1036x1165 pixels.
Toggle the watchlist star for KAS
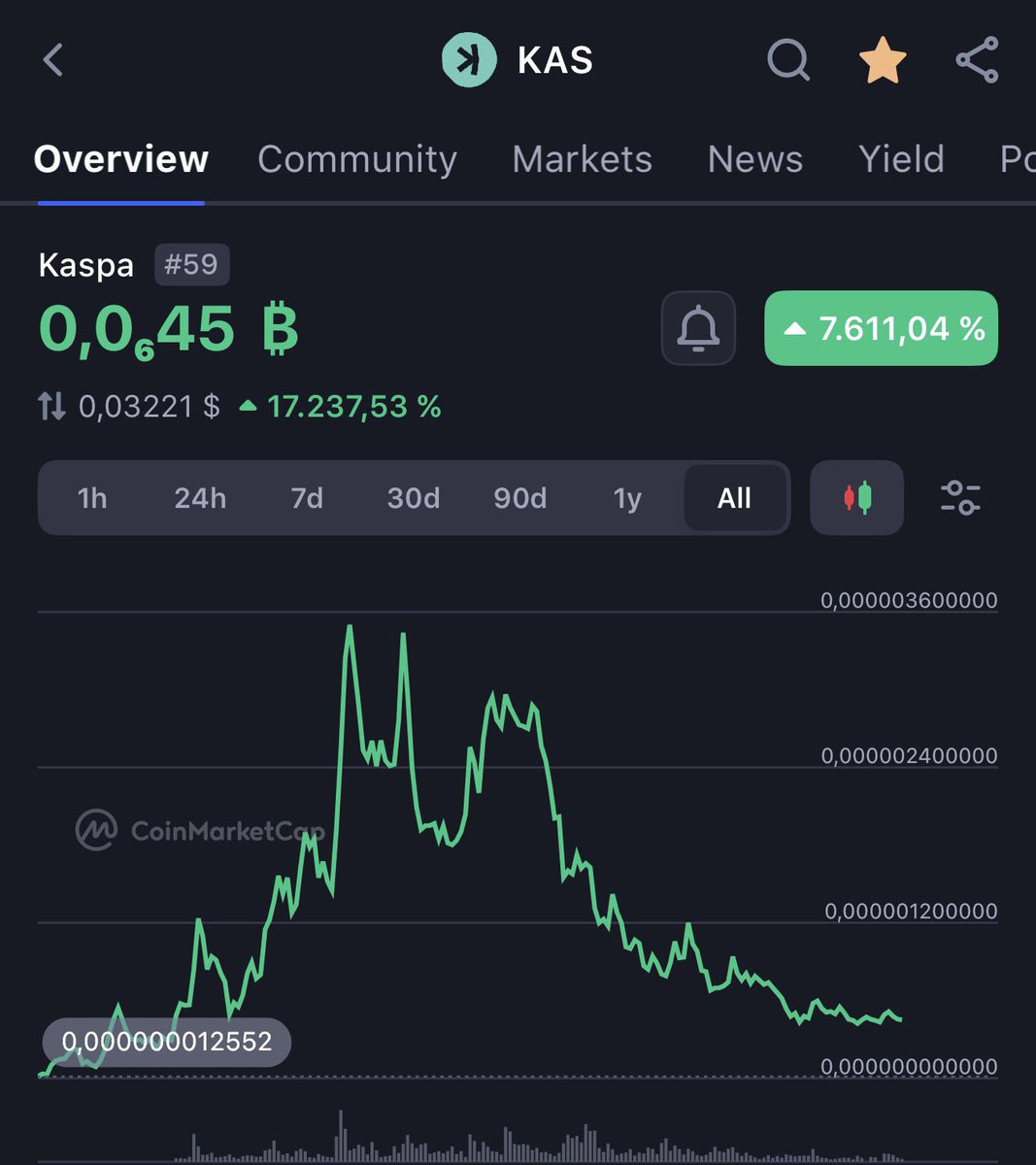point(883,60)
